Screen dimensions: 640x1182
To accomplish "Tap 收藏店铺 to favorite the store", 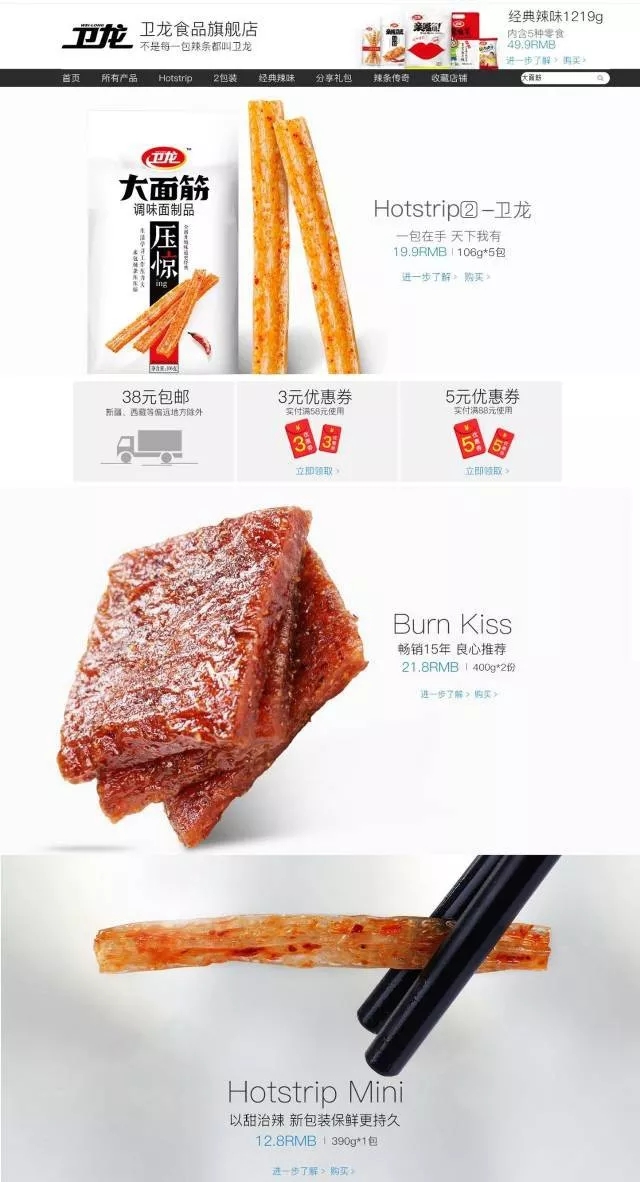I will (x=449, y=78).
